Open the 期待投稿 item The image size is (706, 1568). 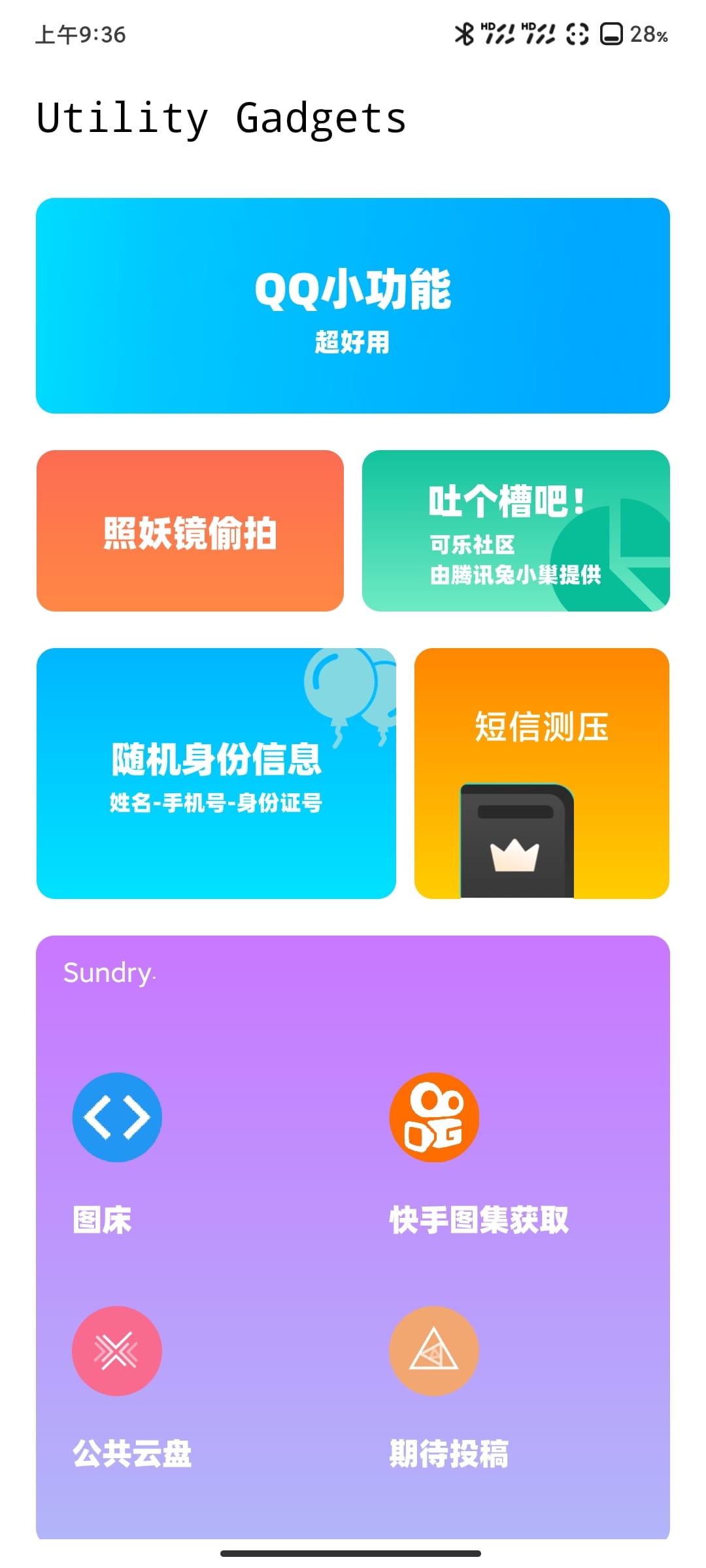click(x=434, y=1351)
